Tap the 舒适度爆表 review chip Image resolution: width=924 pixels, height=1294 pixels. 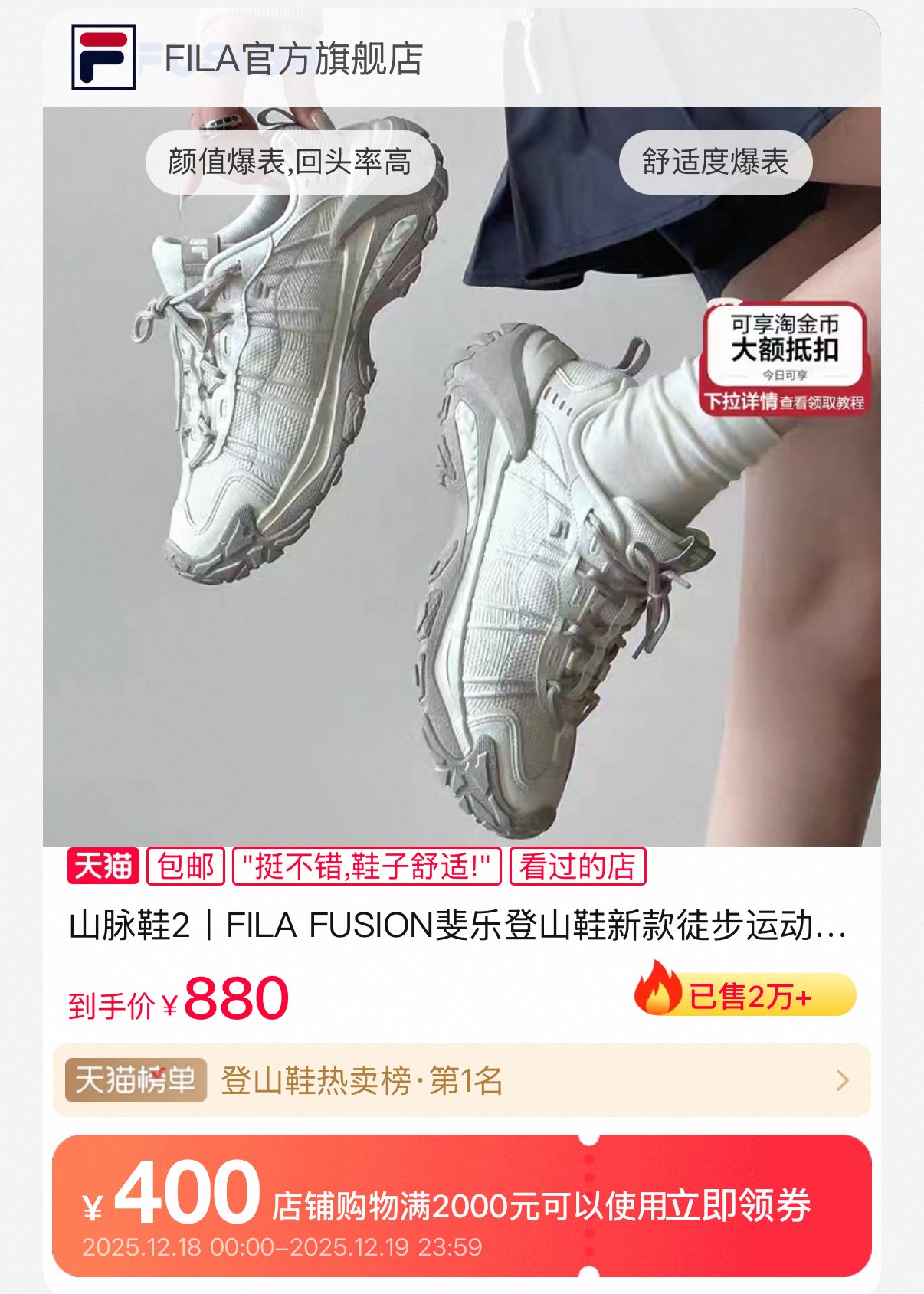tap(715, 162)
